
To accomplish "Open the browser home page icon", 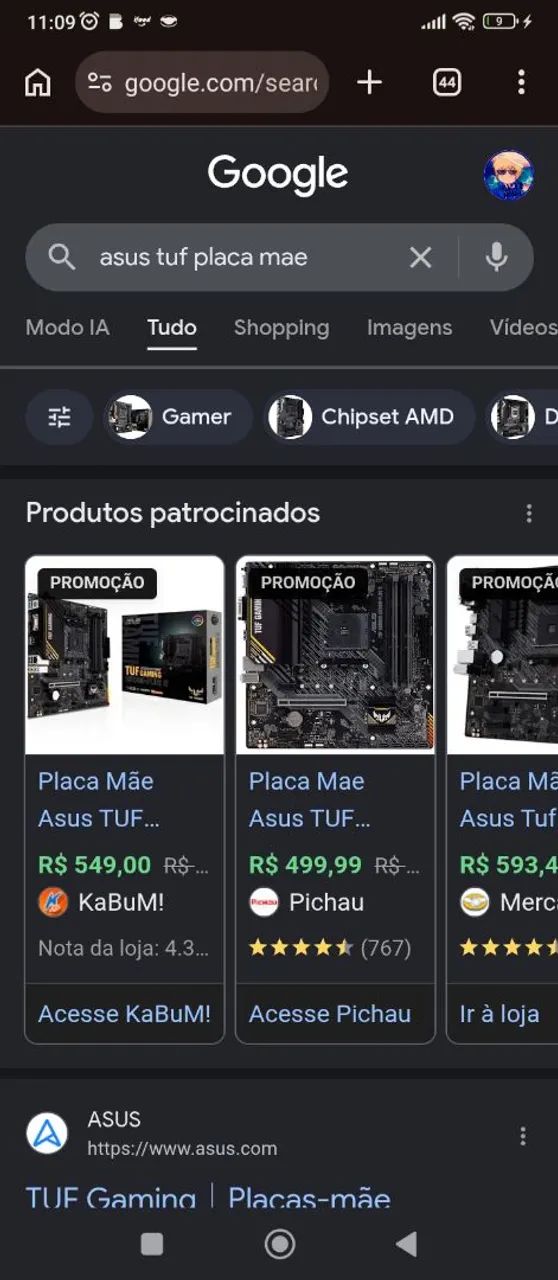I will tap(37, 83).
